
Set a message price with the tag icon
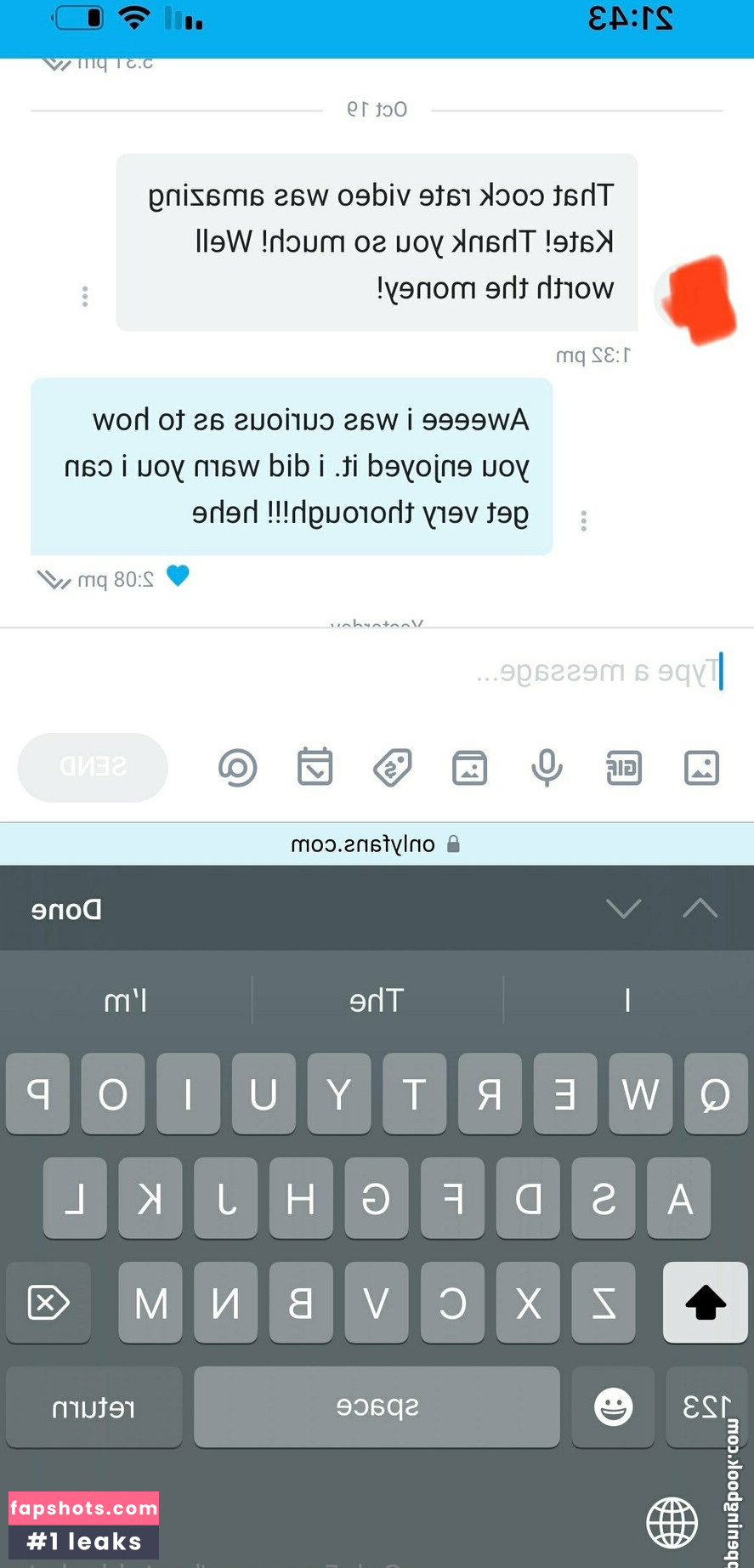coord(393,767)
